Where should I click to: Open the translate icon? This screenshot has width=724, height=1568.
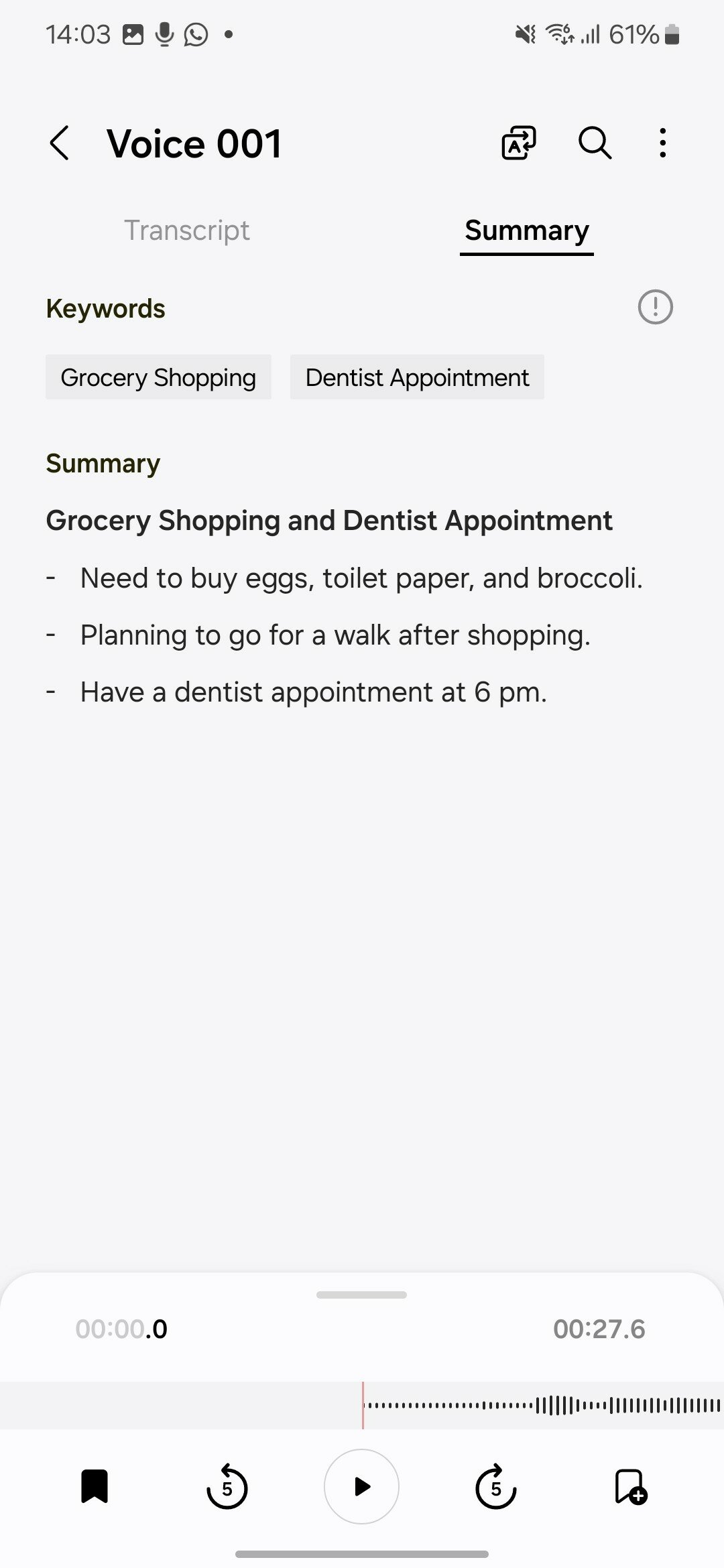[519, 143]
